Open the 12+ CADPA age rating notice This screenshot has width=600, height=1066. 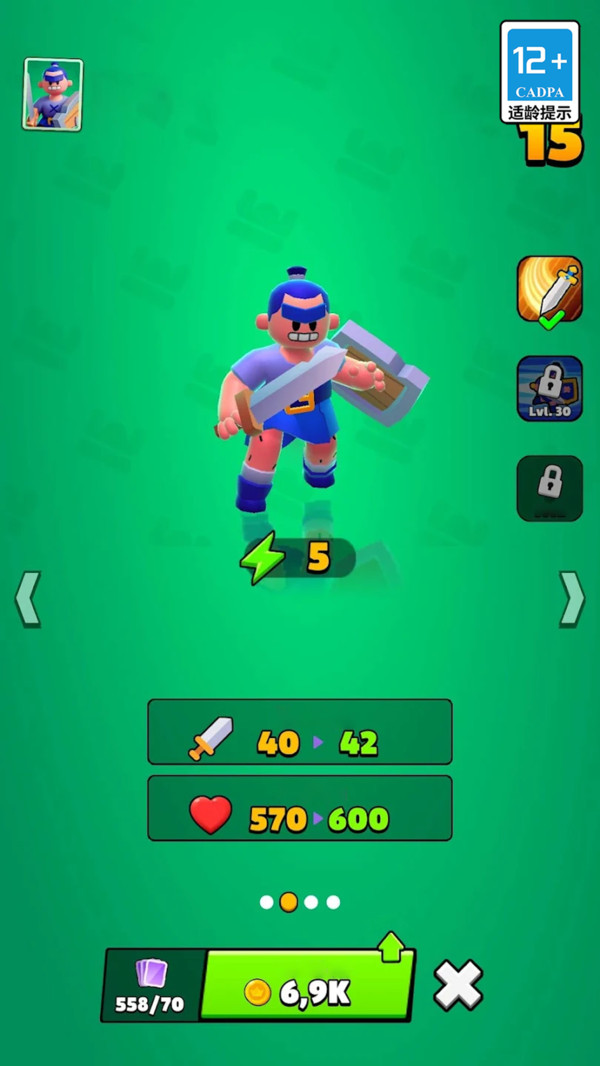(x=539, y=72)
